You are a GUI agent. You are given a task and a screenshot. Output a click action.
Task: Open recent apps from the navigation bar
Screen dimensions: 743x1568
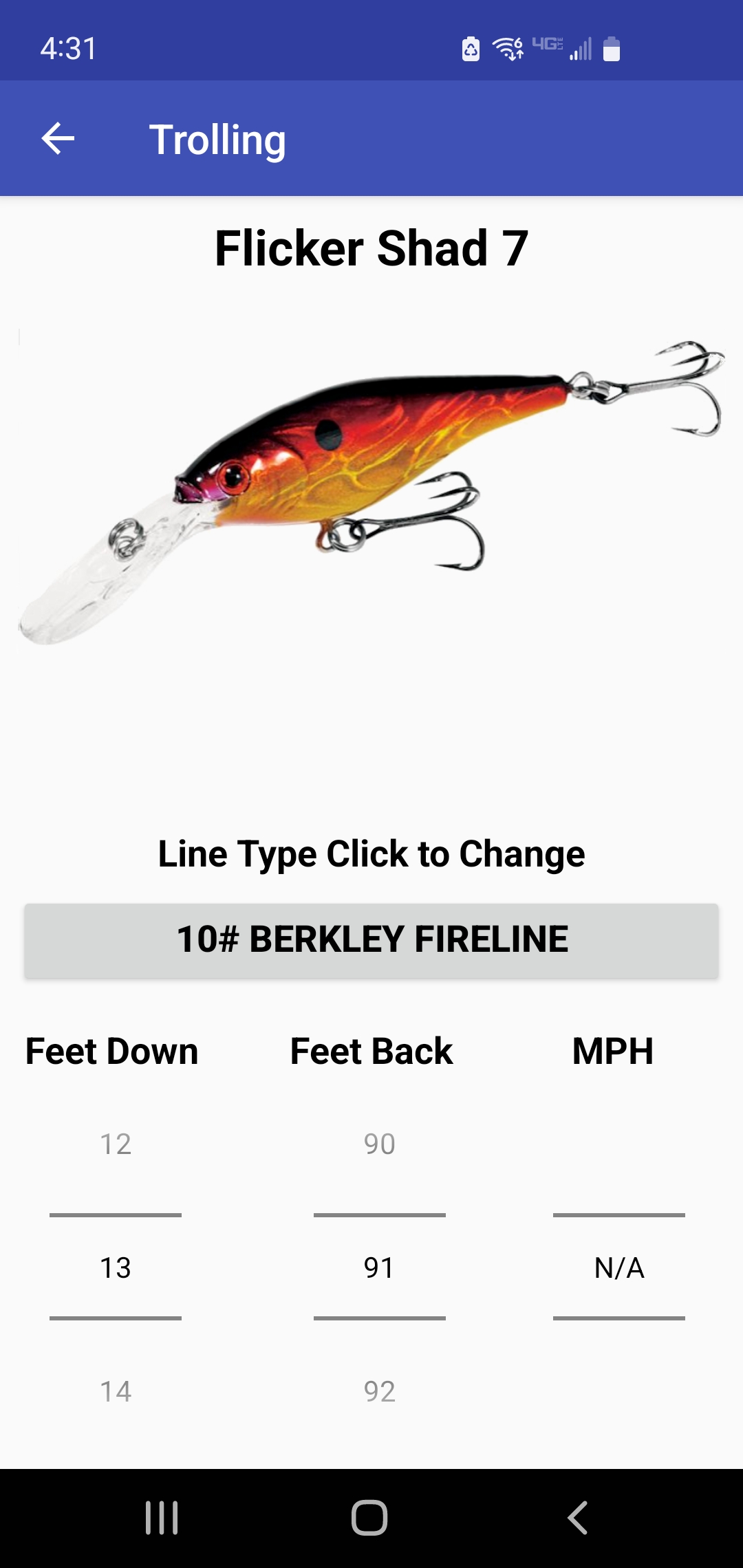[162, 1518]
